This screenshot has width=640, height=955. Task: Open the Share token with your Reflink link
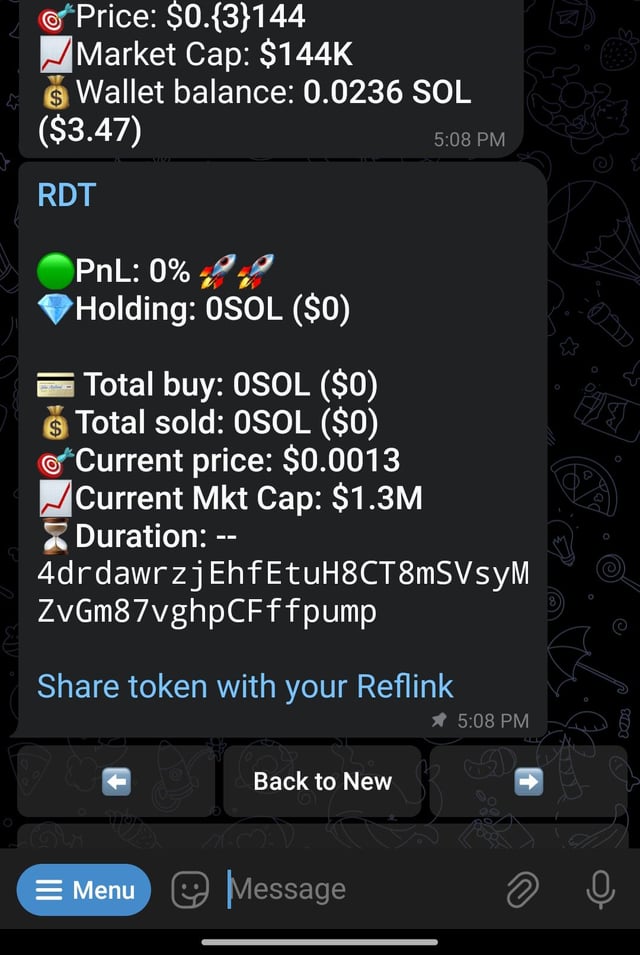point(245,686)
